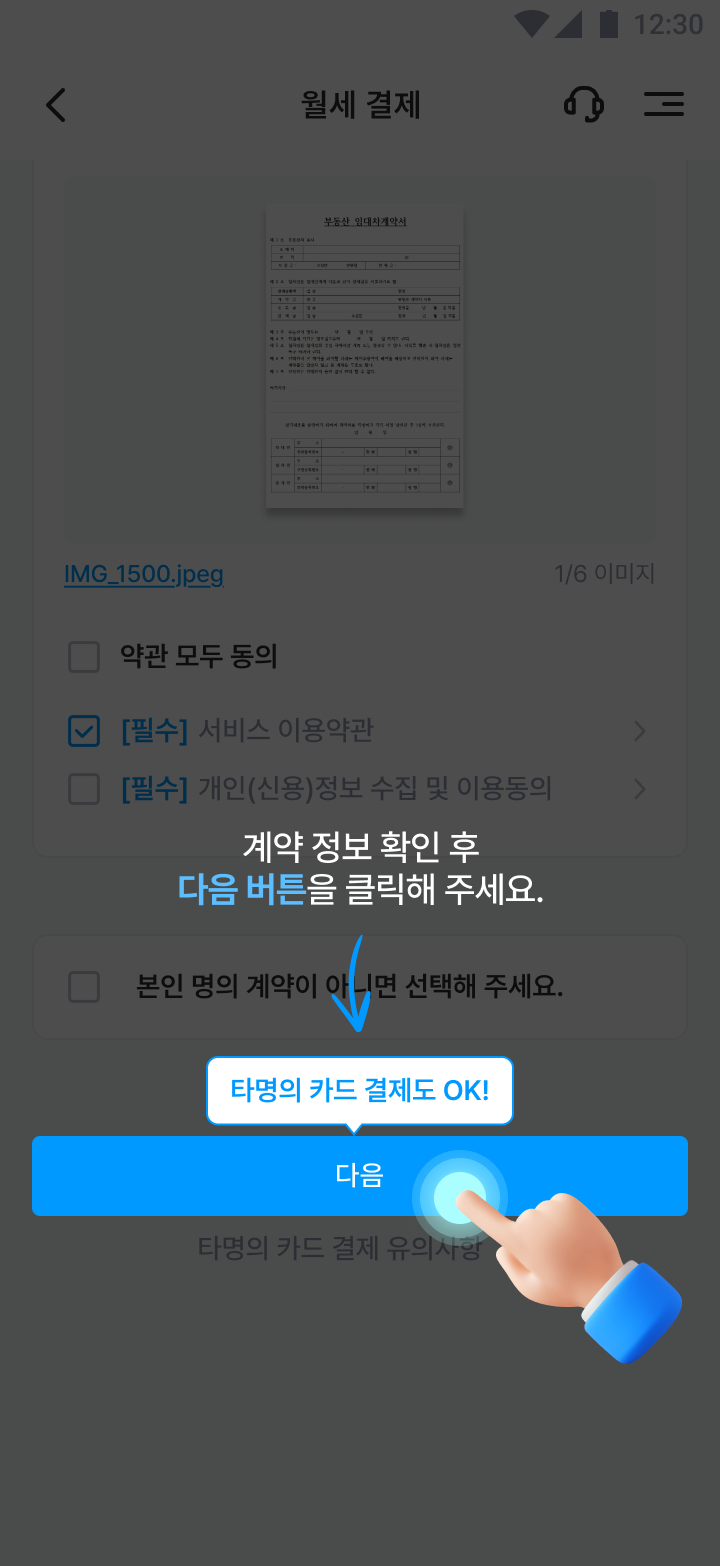Viewport: 720px width, 1566px height.
Task: Open the hamburger menu at top right
Action: tap(663, 104)
